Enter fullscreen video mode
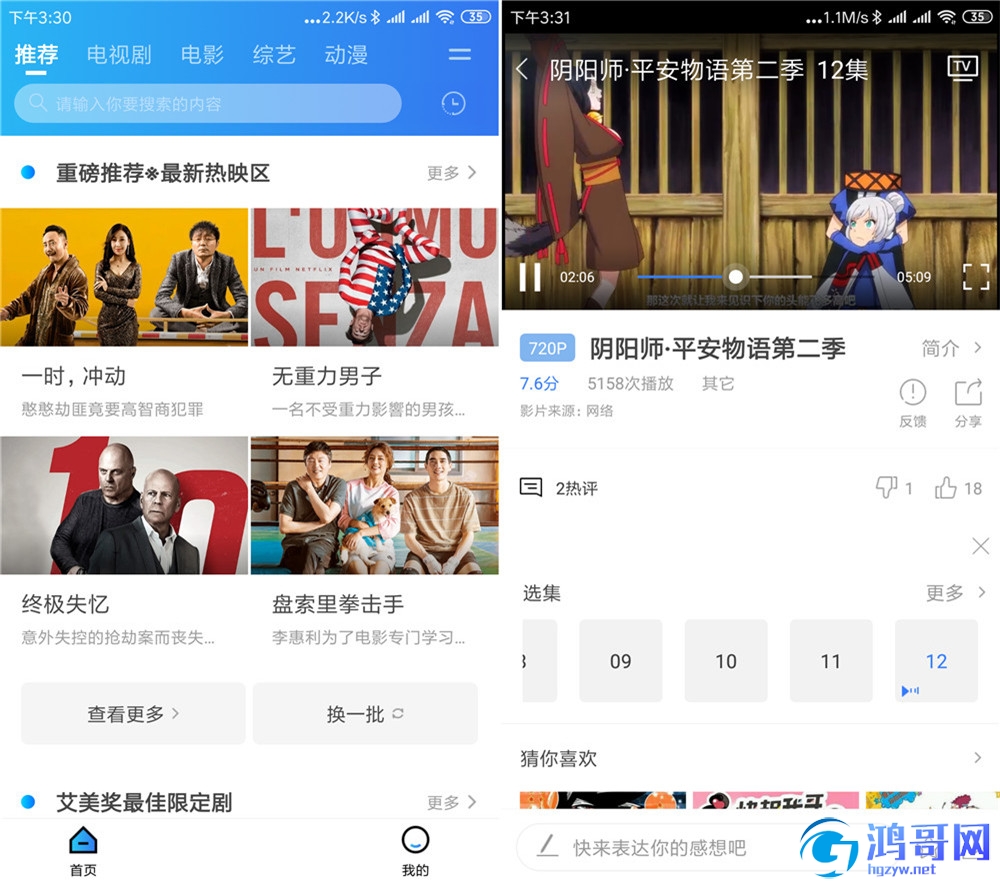The height and width of the screenshot is (885, 1000). pos(975,277)
